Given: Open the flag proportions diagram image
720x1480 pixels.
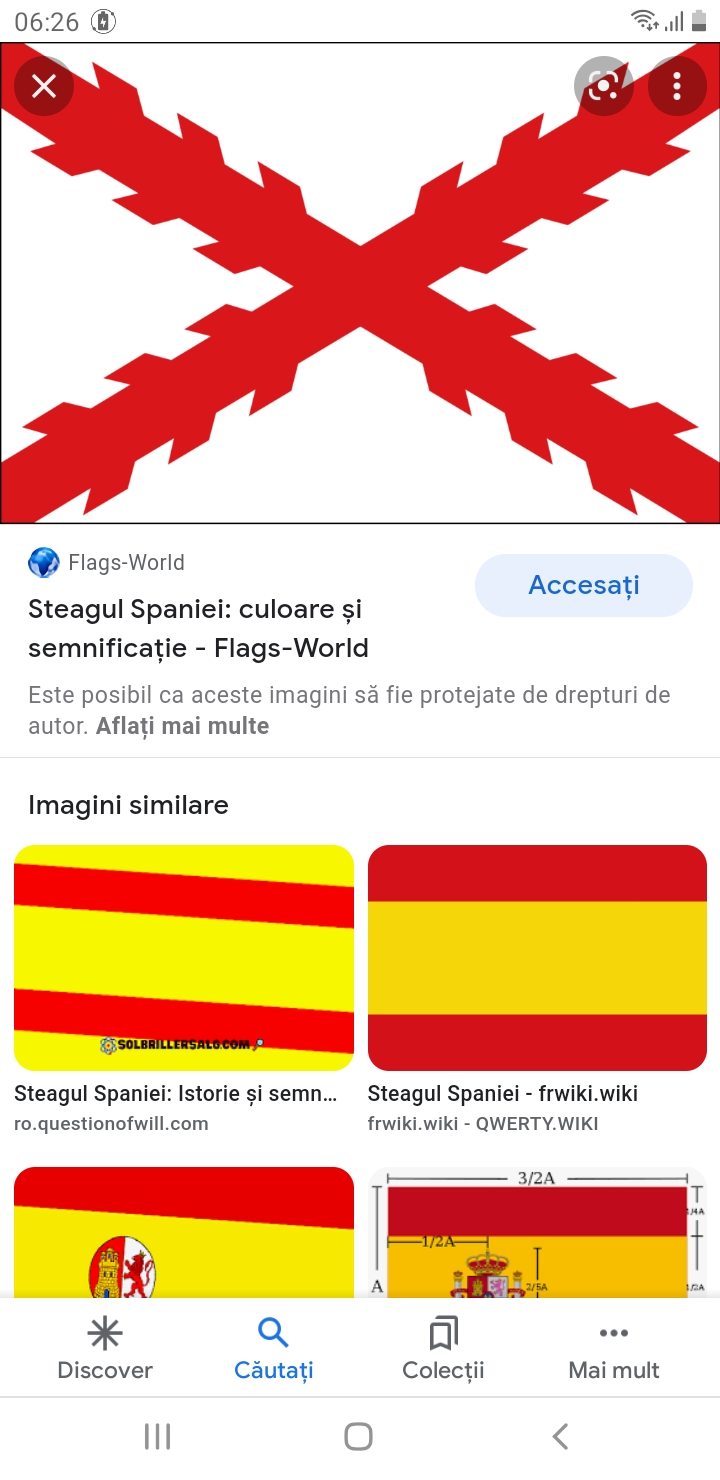Looking at the screenshot, I should [537, 1232].
